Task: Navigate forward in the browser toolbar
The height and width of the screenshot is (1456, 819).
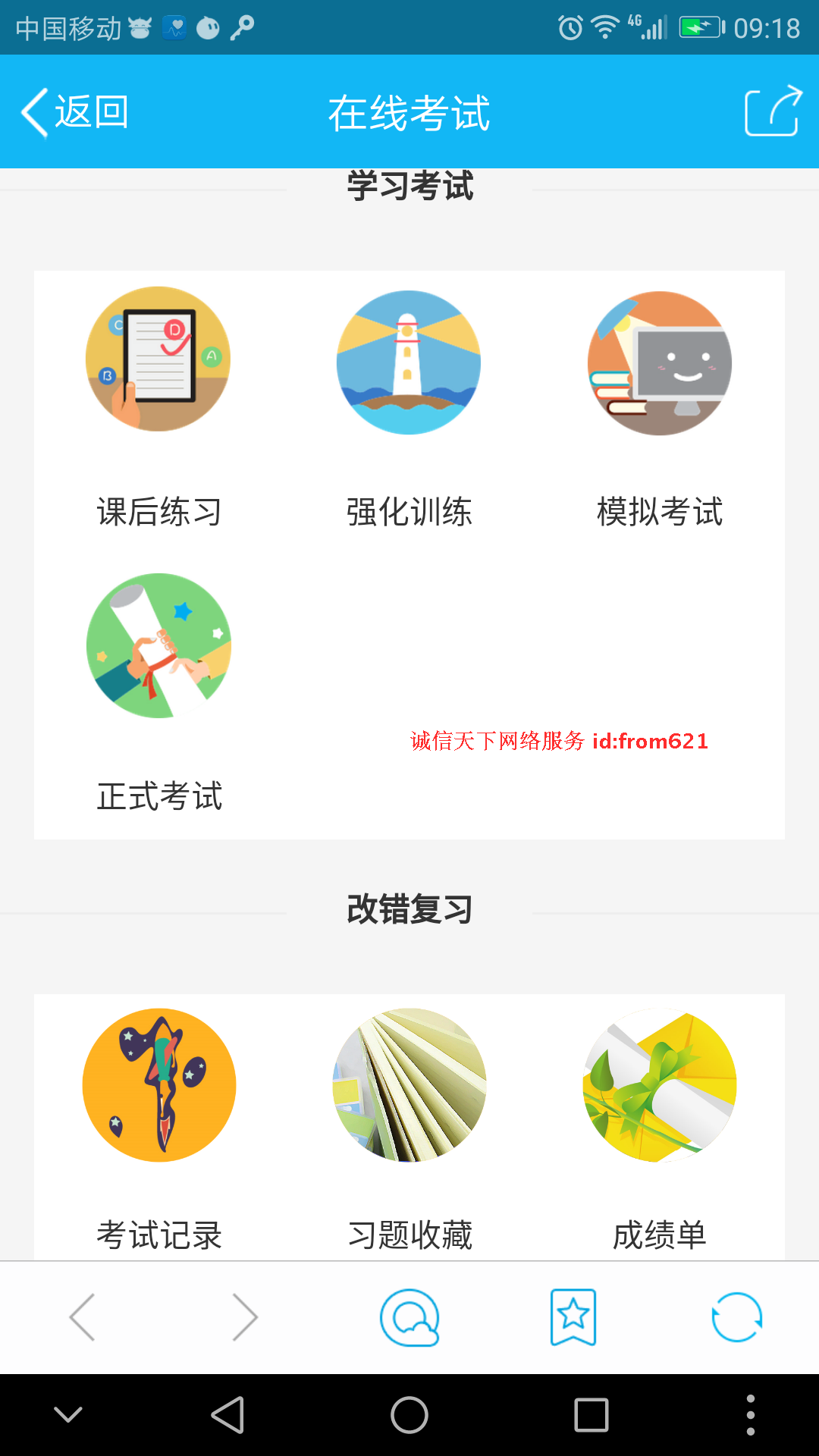Action: click(245, 1317)
